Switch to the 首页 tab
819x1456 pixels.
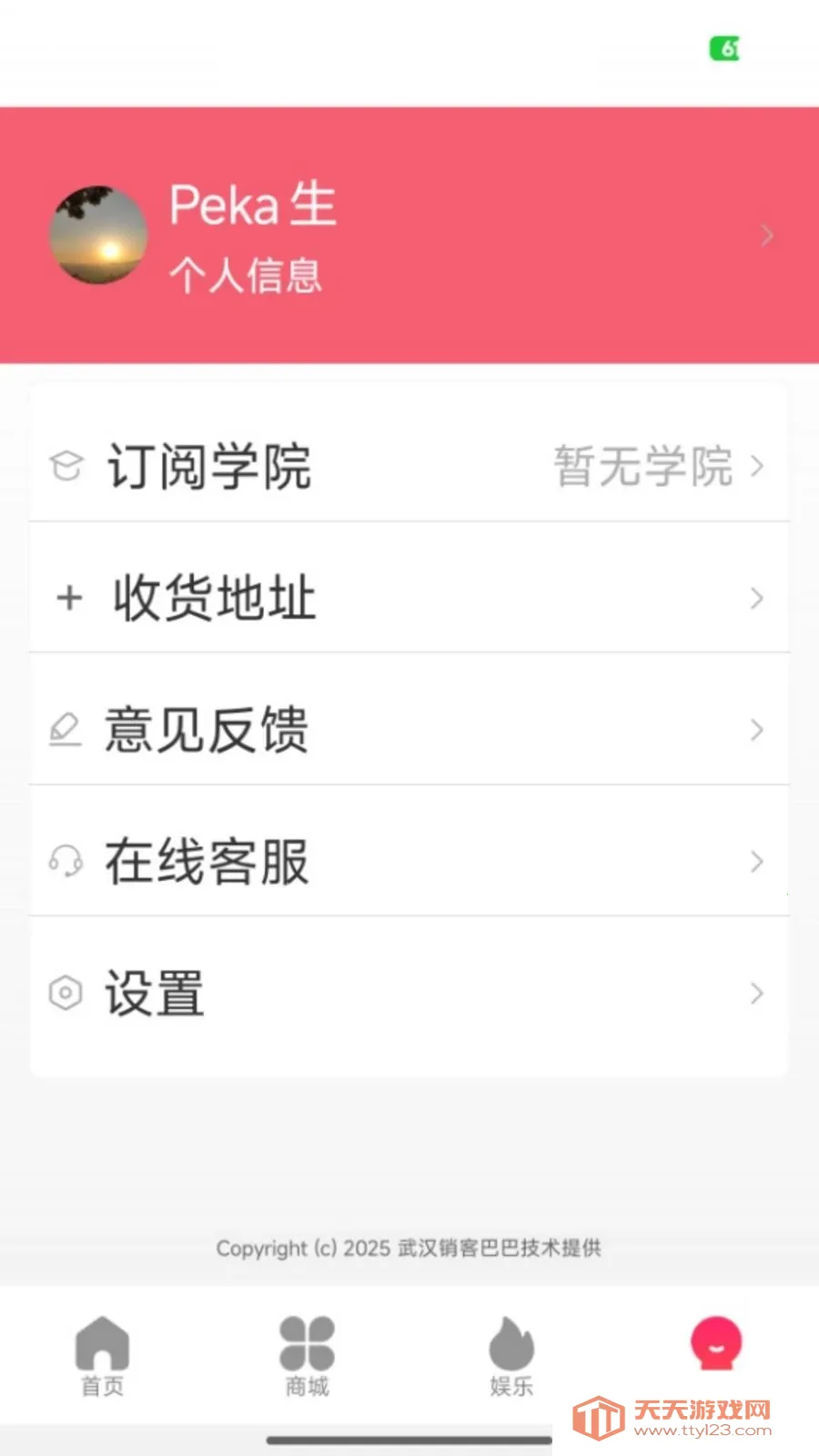point(102,1355)
